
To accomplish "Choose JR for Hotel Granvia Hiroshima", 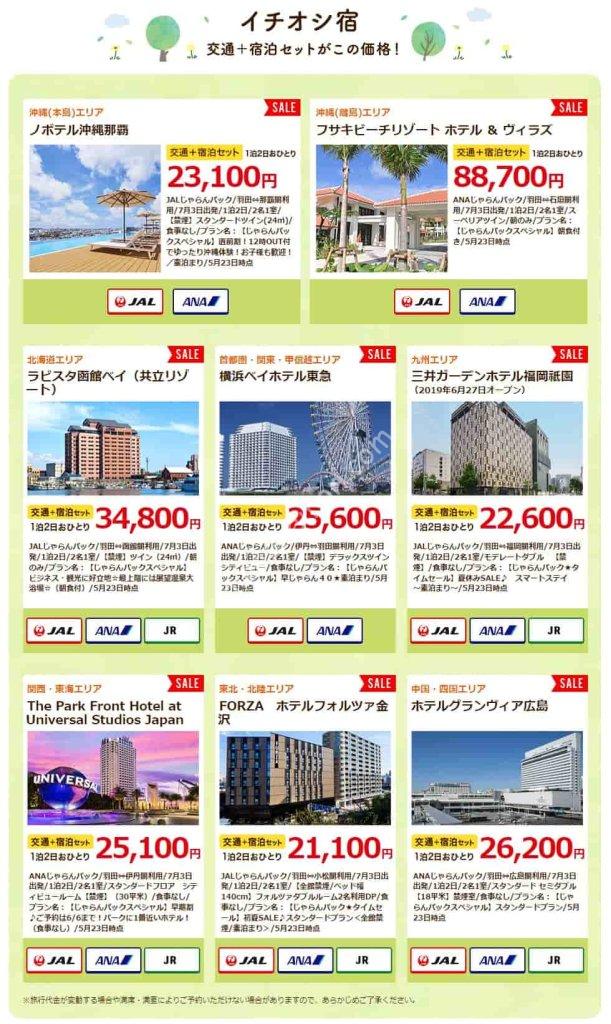I will 556,961.
